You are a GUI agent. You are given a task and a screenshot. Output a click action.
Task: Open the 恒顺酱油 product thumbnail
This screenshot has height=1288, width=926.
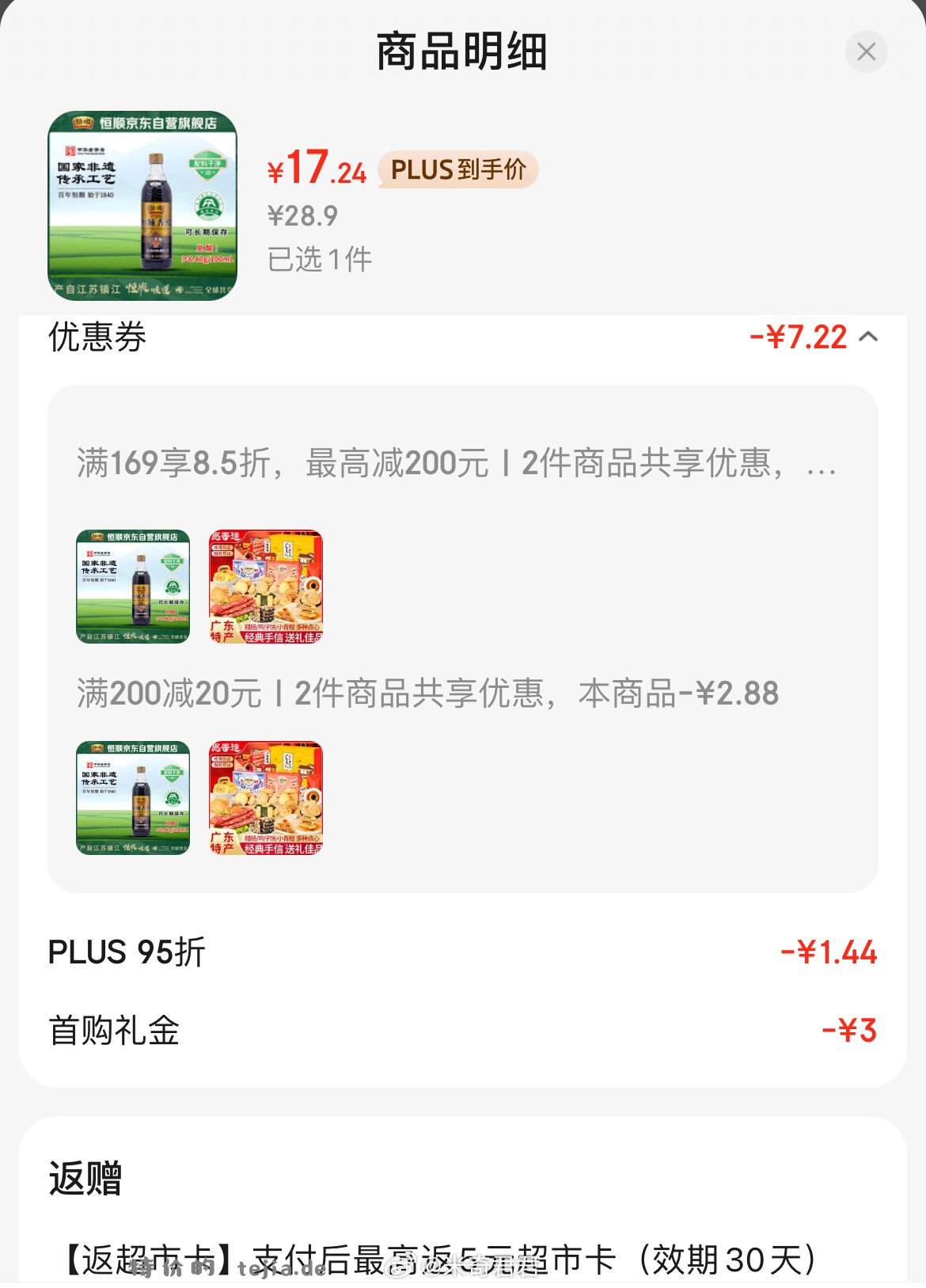pos(144,204)
